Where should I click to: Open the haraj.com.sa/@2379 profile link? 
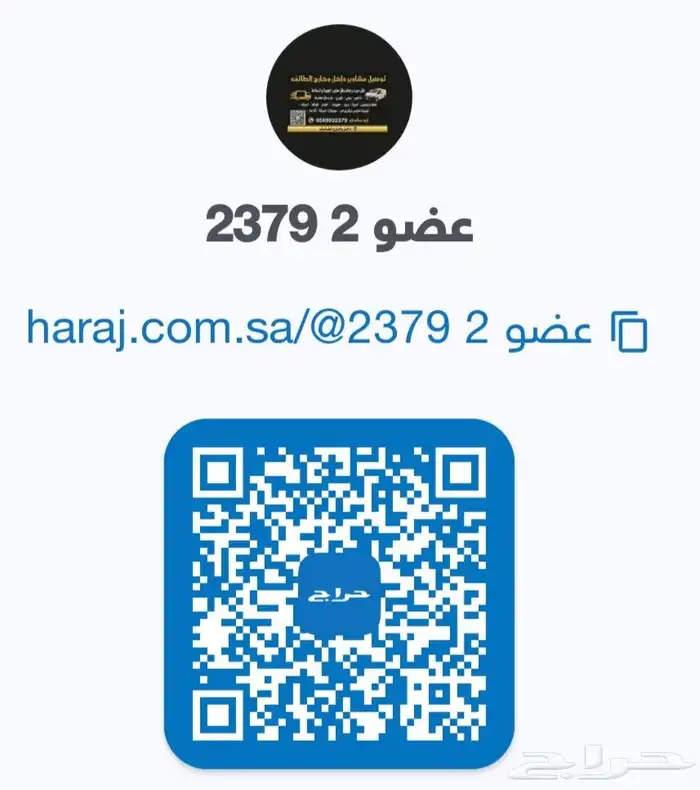pos(310,329)
